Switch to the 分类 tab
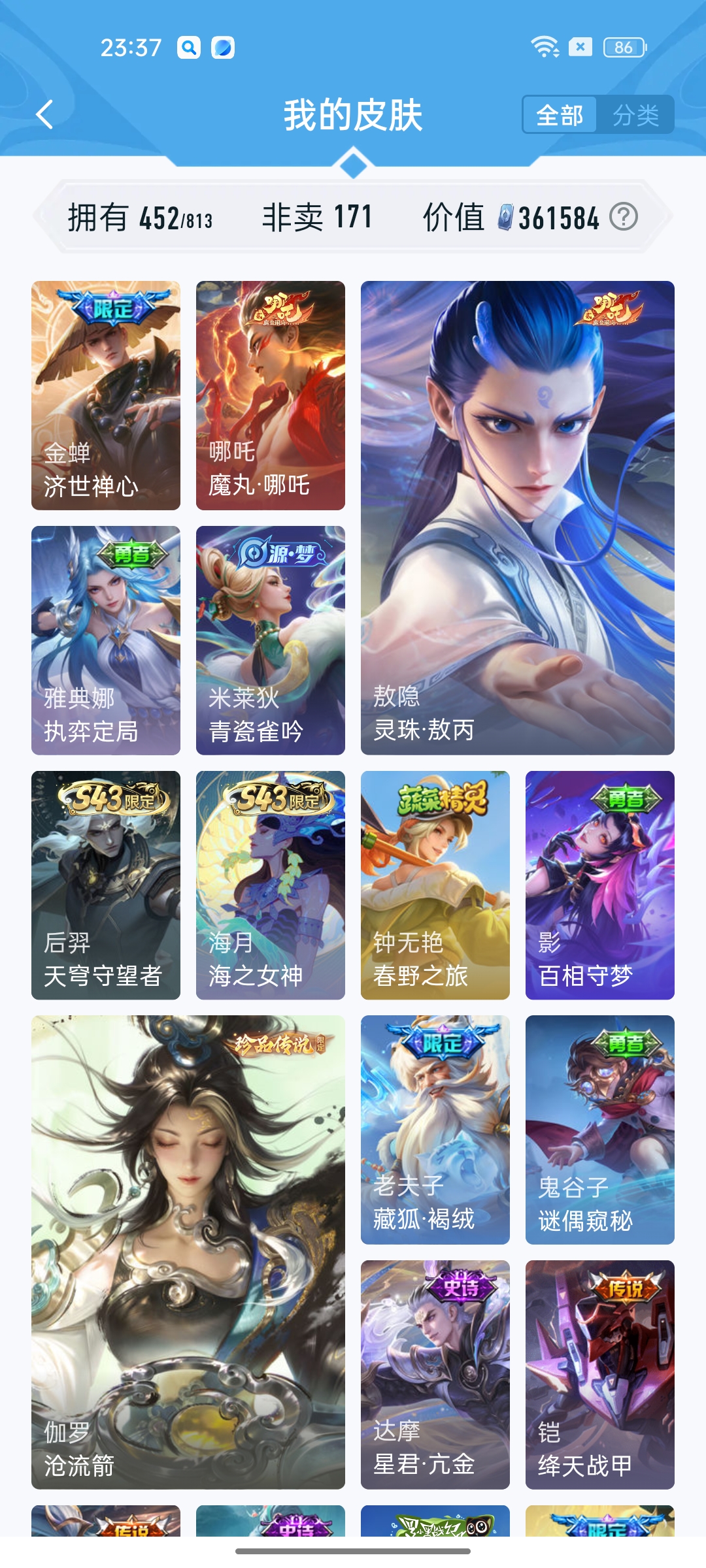706x1568 pixels. [x=635, y=116]
